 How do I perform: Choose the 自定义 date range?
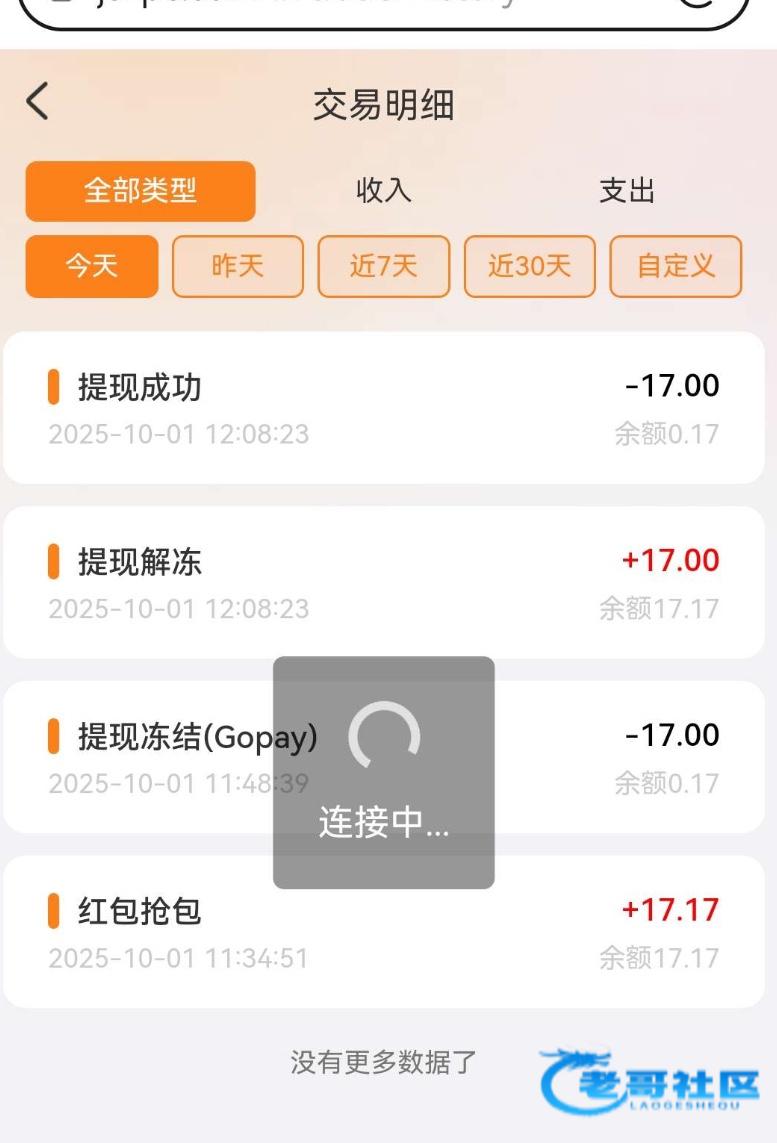pos(676,266)
